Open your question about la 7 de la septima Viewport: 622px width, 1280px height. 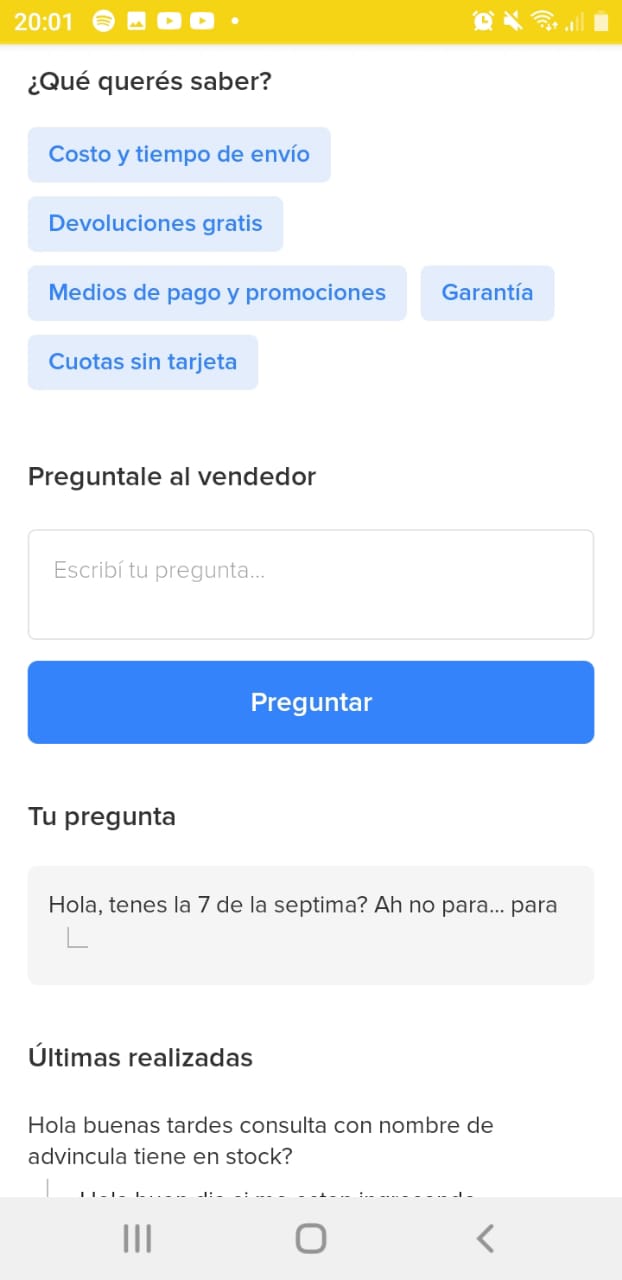[311, 925]
